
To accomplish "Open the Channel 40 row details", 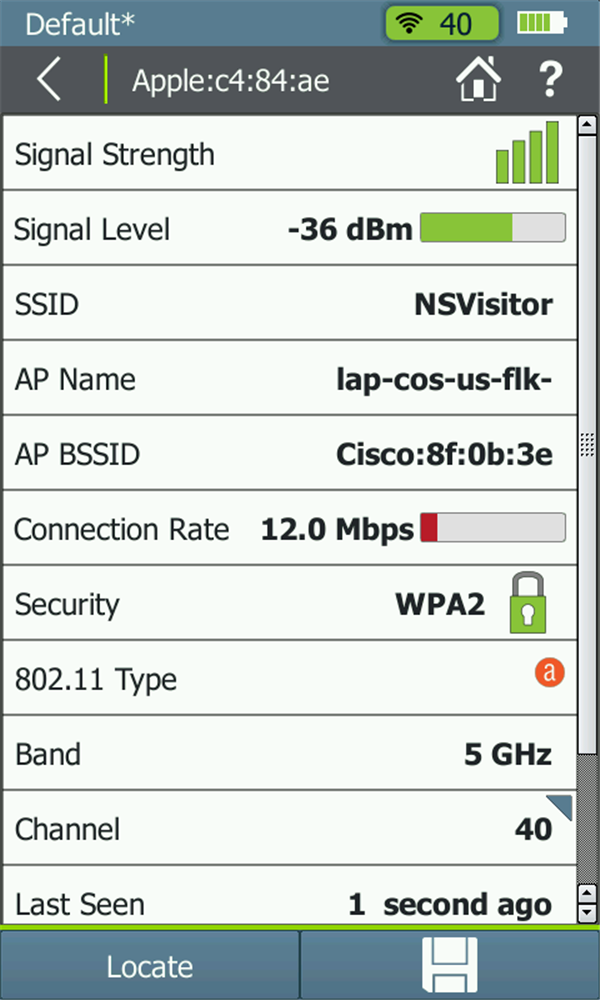I will point(289,828).
